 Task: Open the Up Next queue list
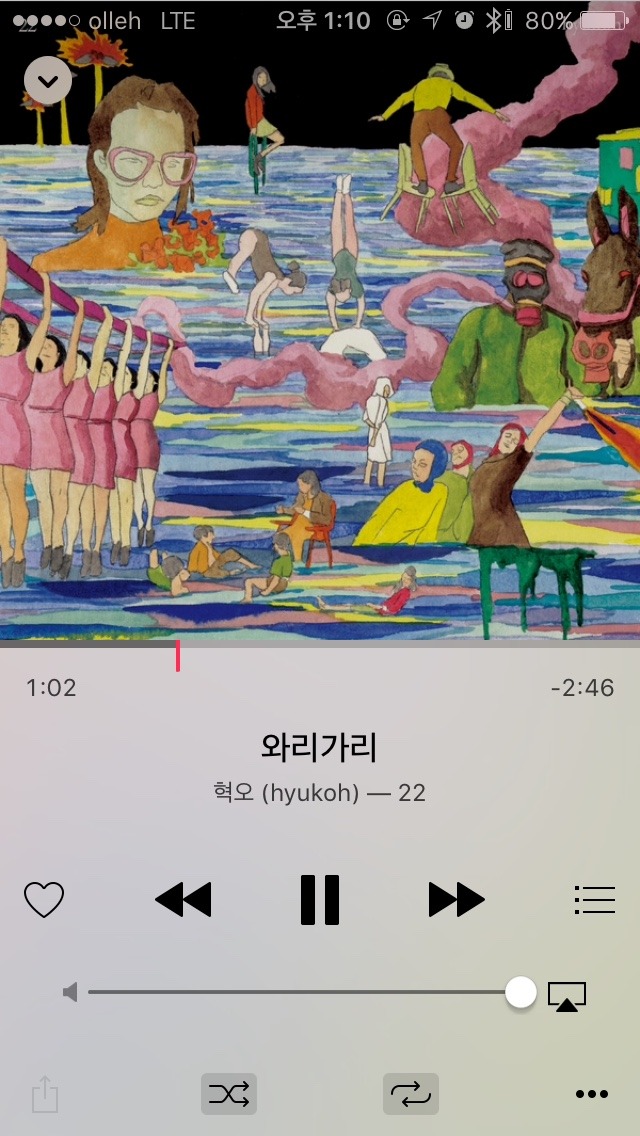pyautogui.click(x=594, y=900)
